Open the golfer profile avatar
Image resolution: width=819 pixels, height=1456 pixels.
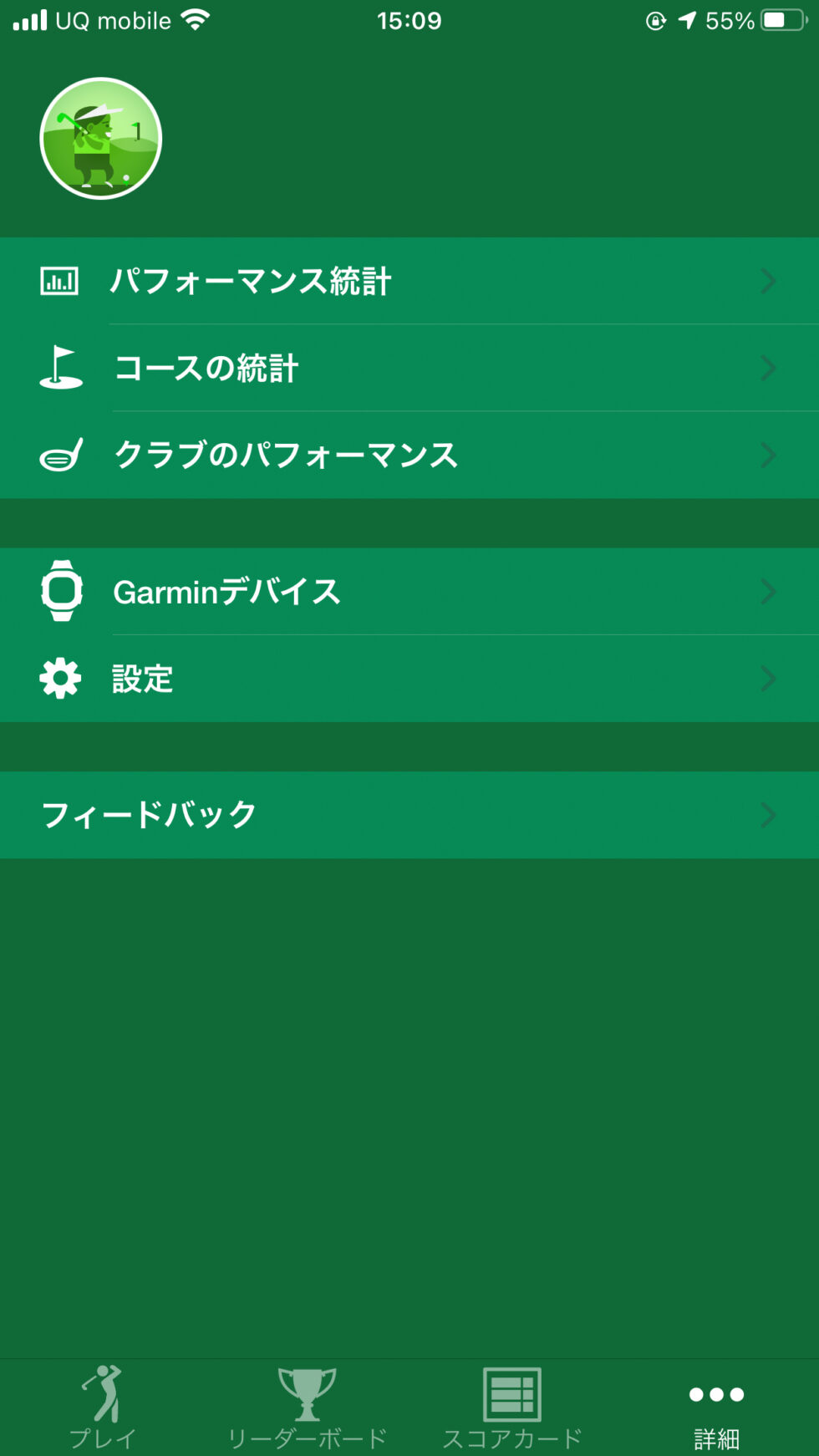(101, 139)
